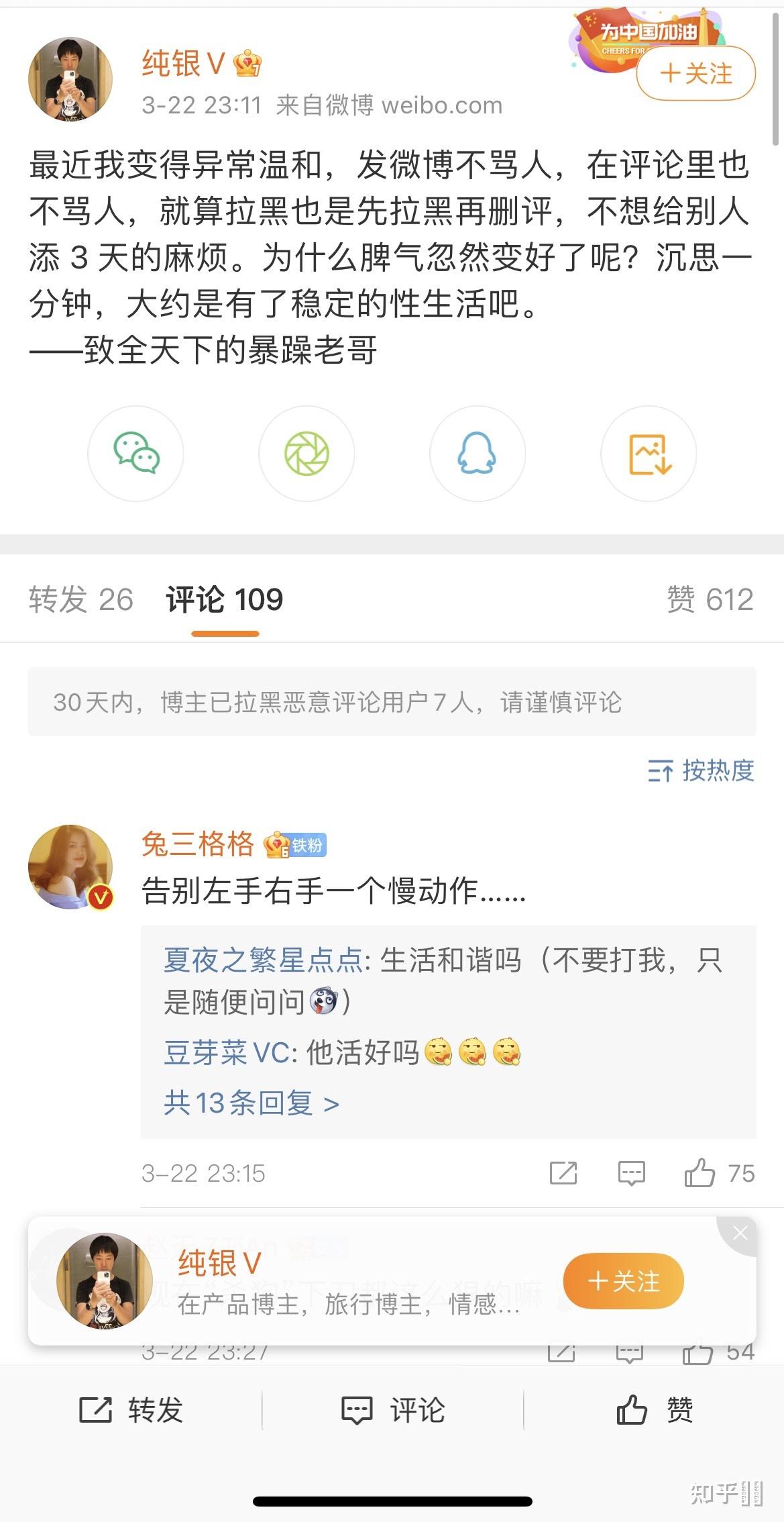Like the post from bottom bar
Image resolution: width=784 pixels, height=1522 pixels.
654,1409
